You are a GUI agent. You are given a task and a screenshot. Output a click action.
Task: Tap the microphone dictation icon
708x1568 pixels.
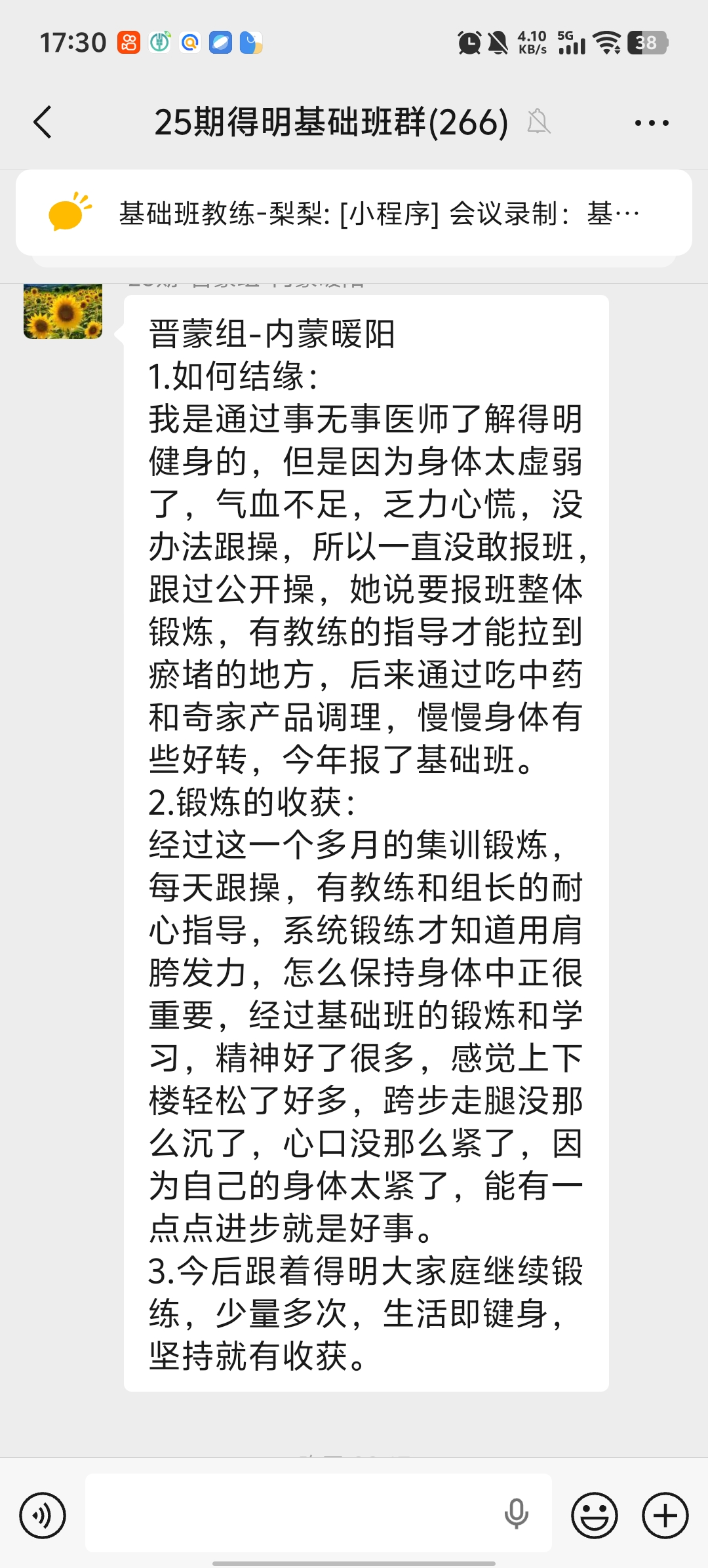pos(516,1514)
